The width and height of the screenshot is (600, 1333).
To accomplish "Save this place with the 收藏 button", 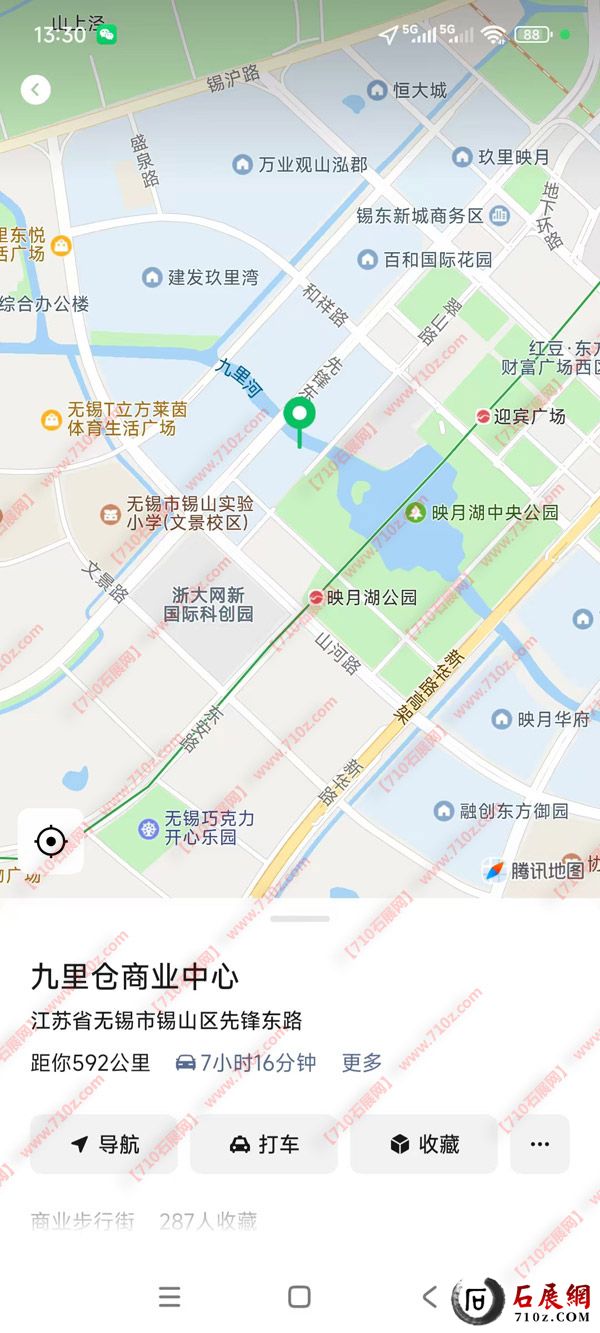I will pos(424,1144).
